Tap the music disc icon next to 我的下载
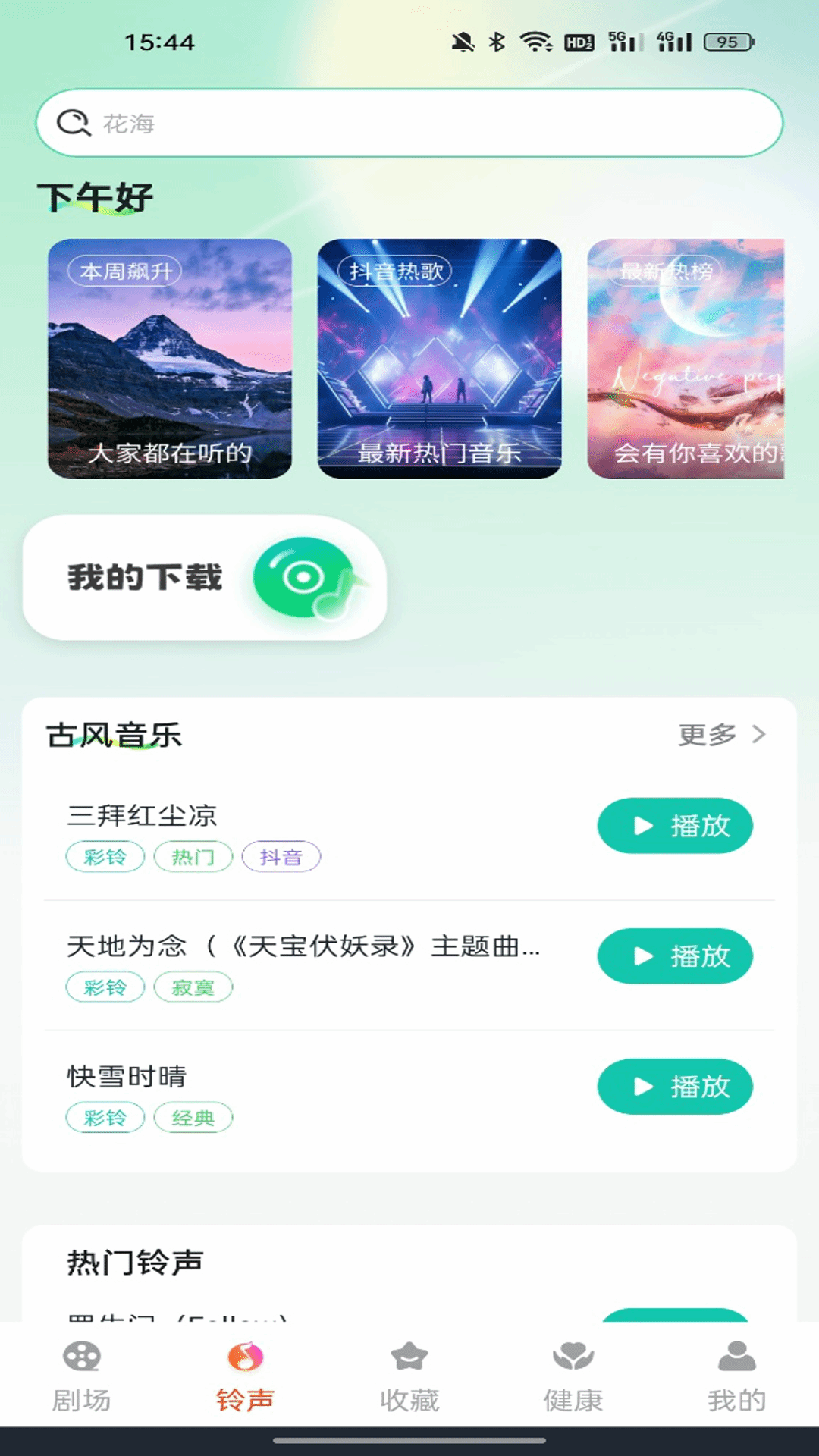819x1456 pixels. pos(303,580)
